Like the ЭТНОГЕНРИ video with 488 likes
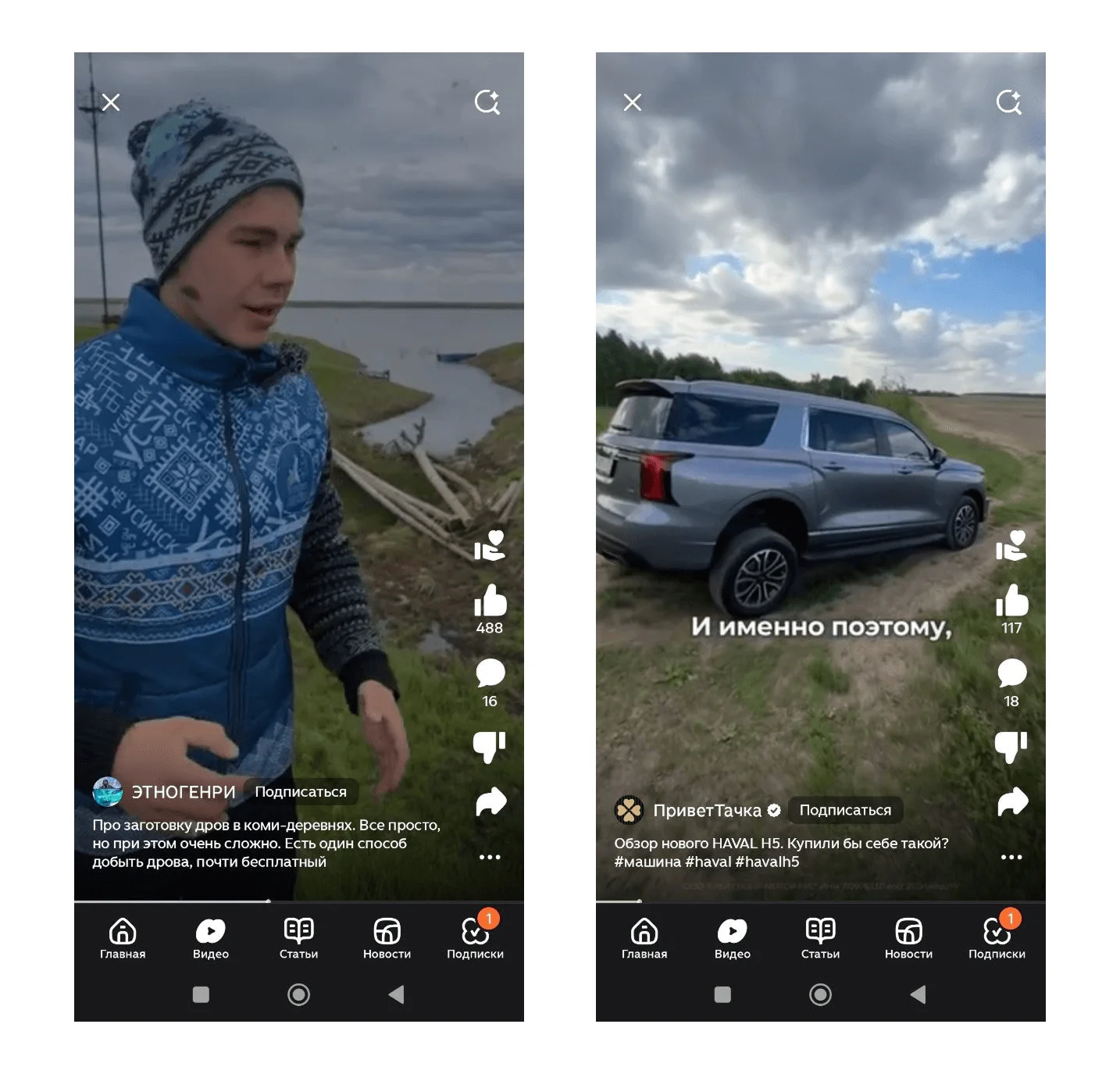This screenshot has width=1120, height=1074. click(x=490, y=601)
